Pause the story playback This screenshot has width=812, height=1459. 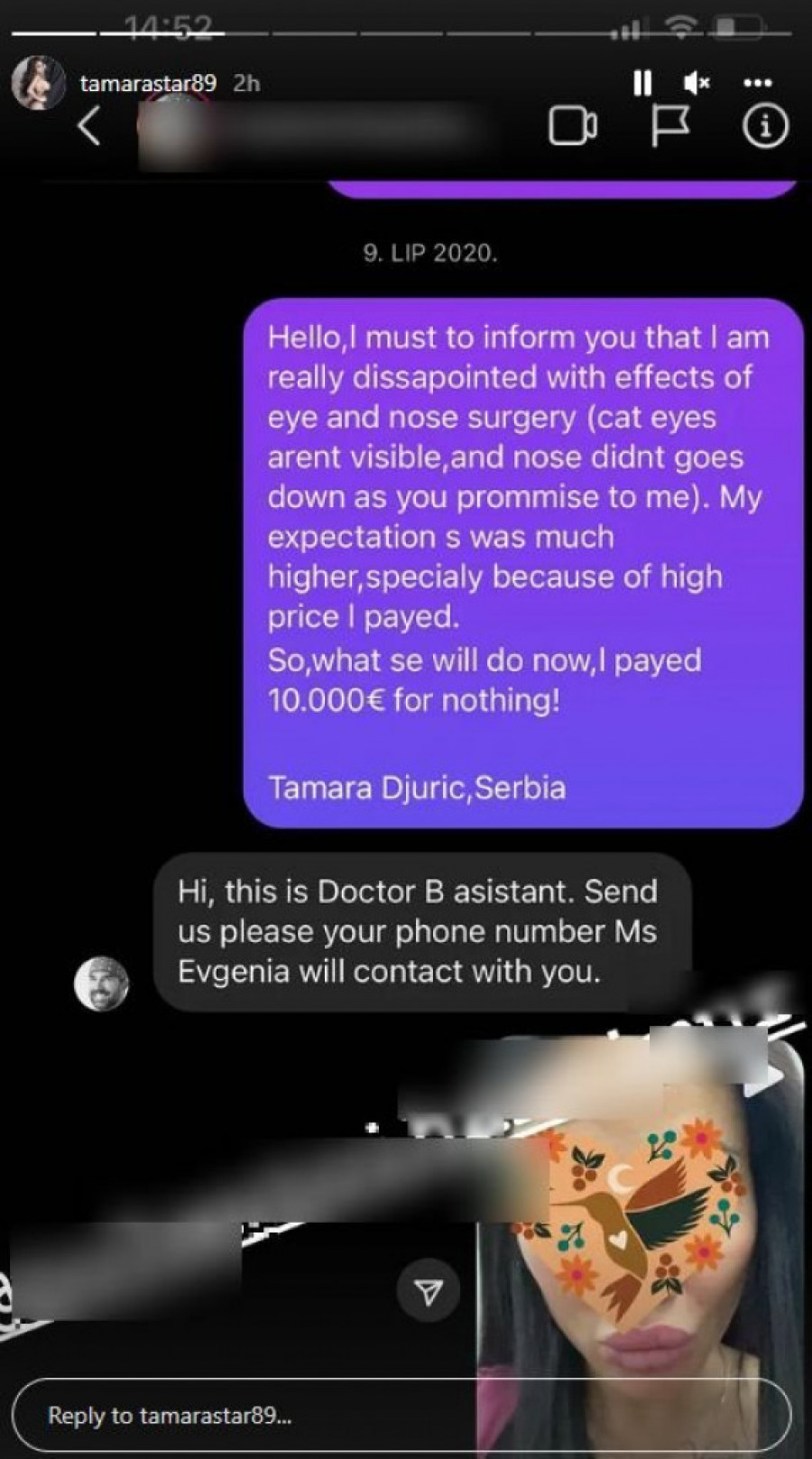[x=641, y=83]
